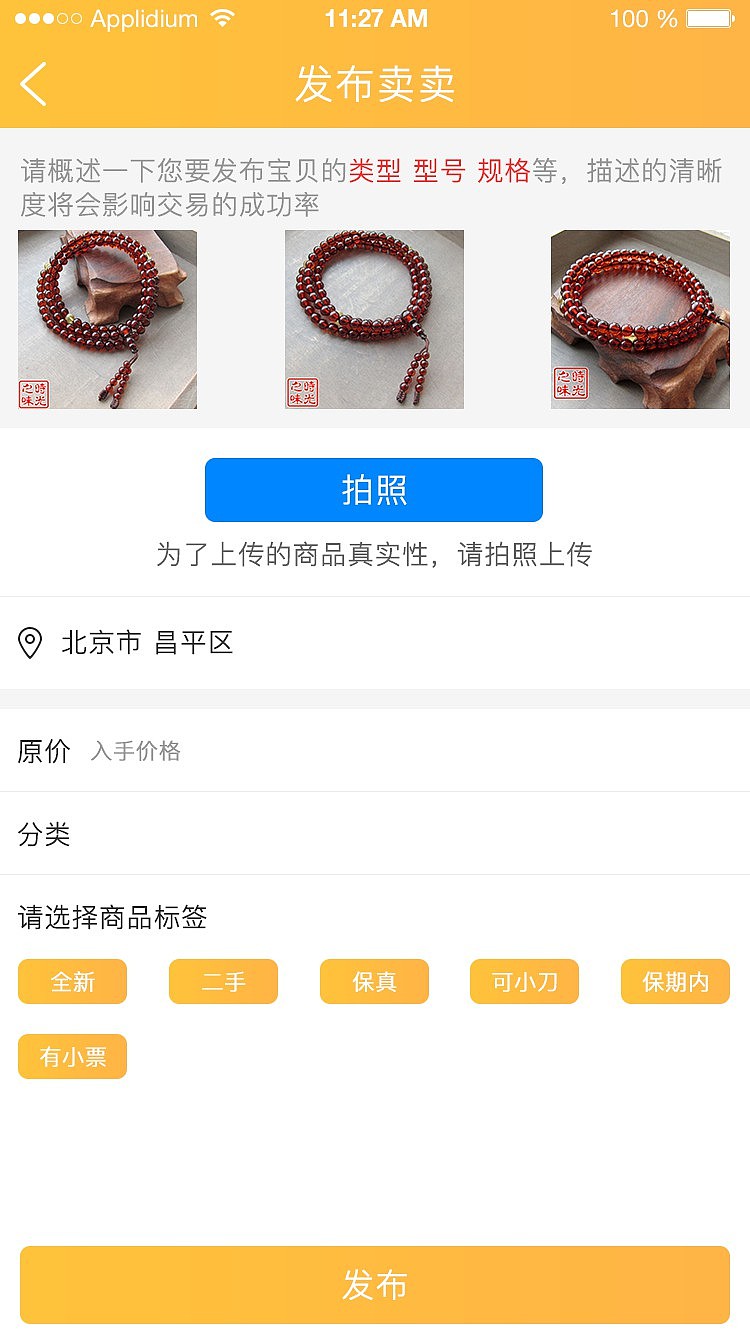The height and width of the screenshot is (1334, 750).
Task: Tap the back arrow icon
Action: [x=32, y=85]
